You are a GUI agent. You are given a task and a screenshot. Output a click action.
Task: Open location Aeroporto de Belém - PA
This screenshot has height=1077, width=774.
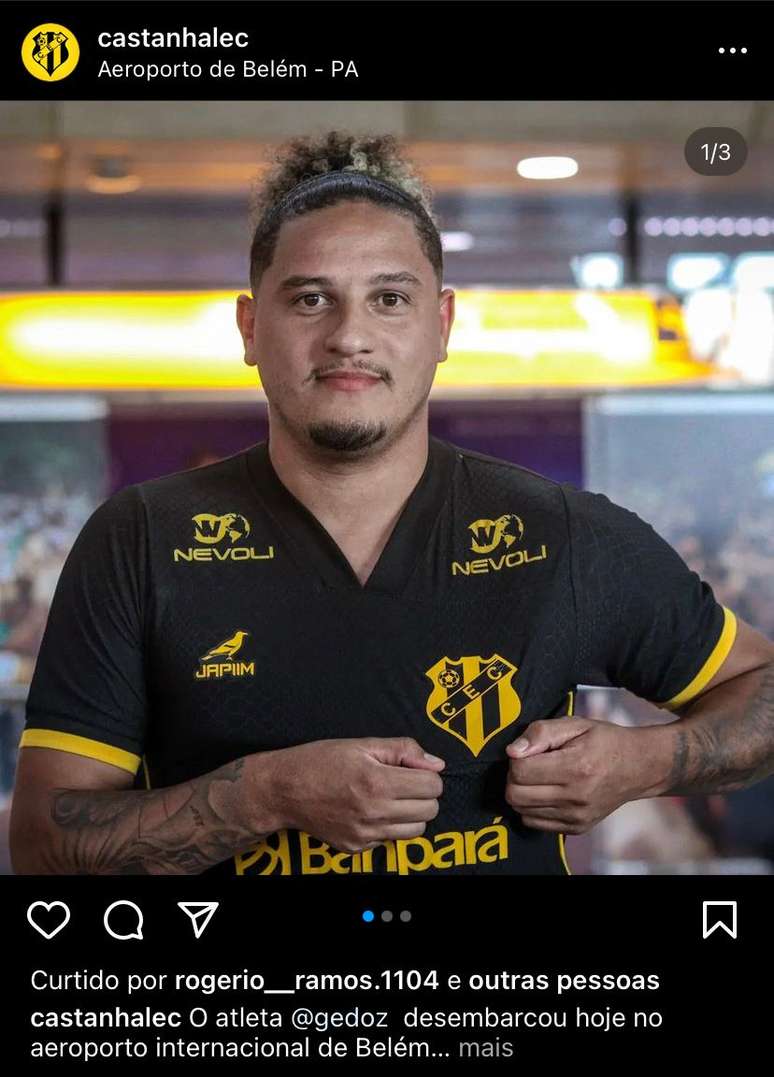tap(228, 70)
